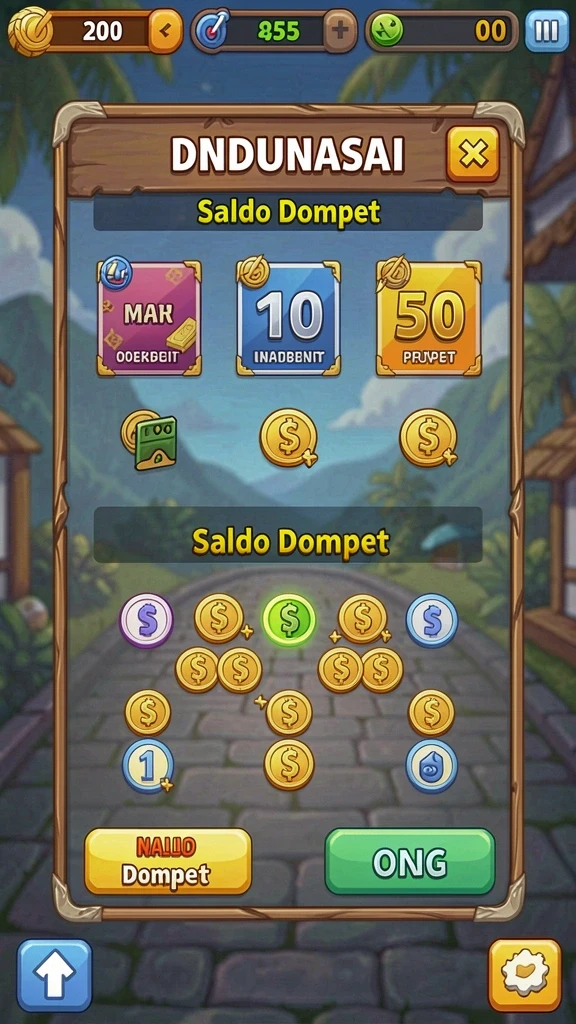Select the blue coin marked 1
Viewport: 576px width, 1024px height.
(148, 765)
